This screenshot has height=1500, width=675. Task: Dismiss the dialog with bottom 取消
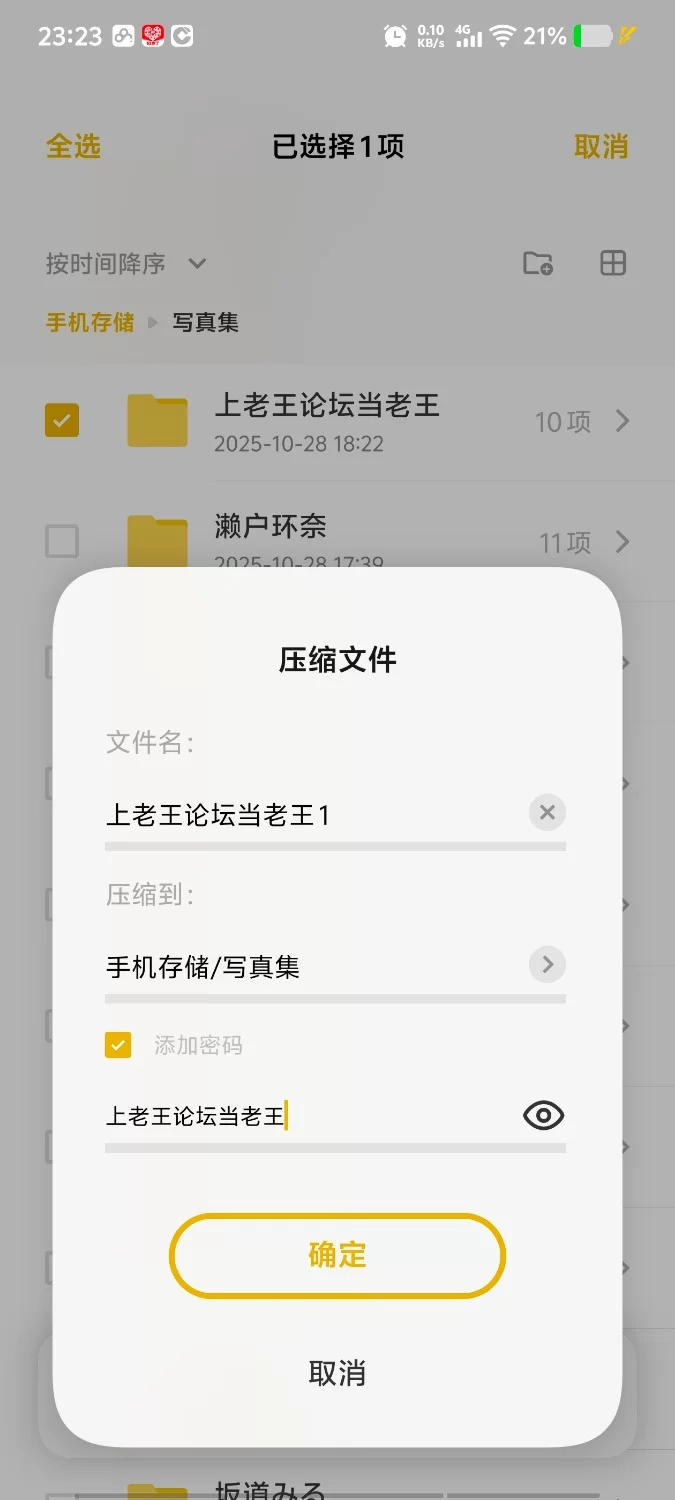(x=337, y=1373)
